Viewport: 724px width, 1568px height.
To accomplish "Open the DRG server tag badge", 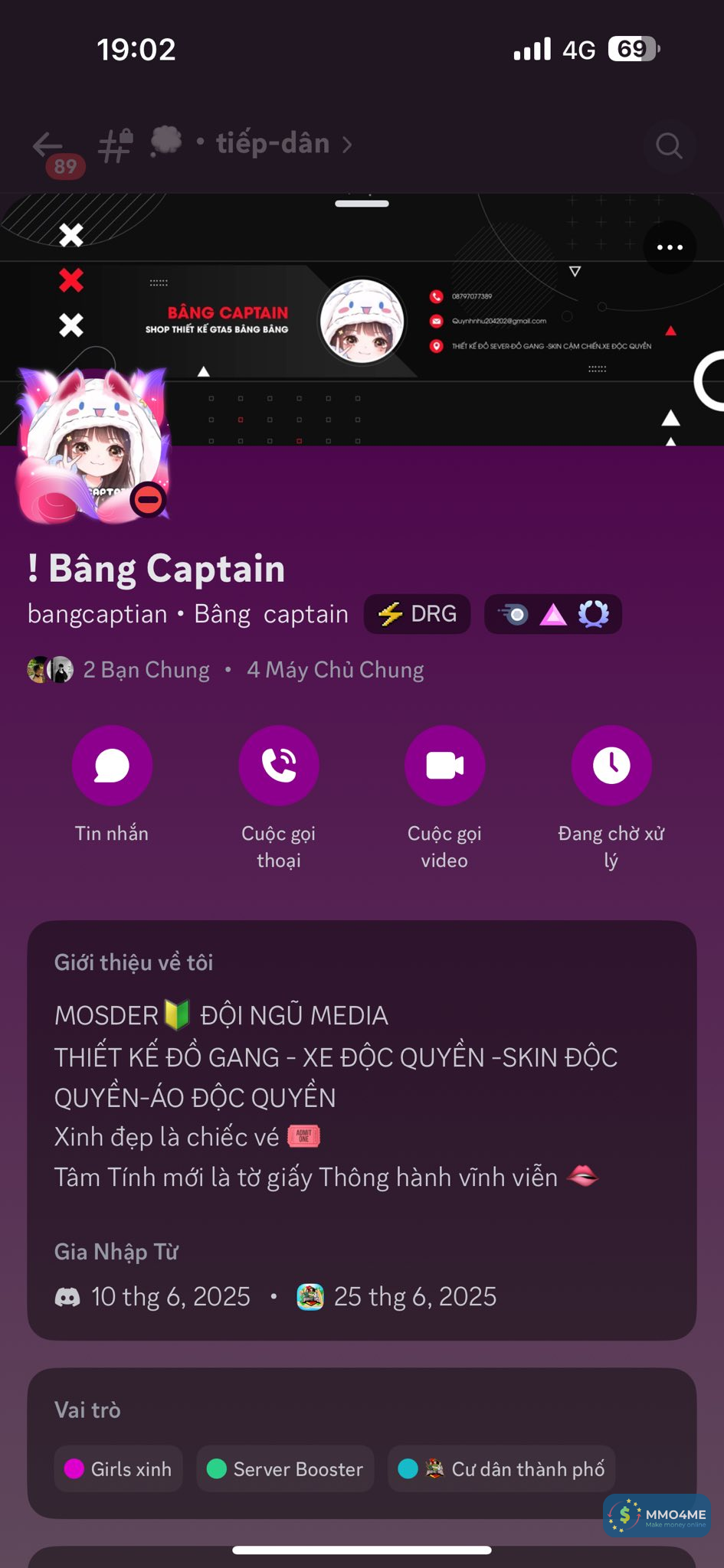I will 417,614.
